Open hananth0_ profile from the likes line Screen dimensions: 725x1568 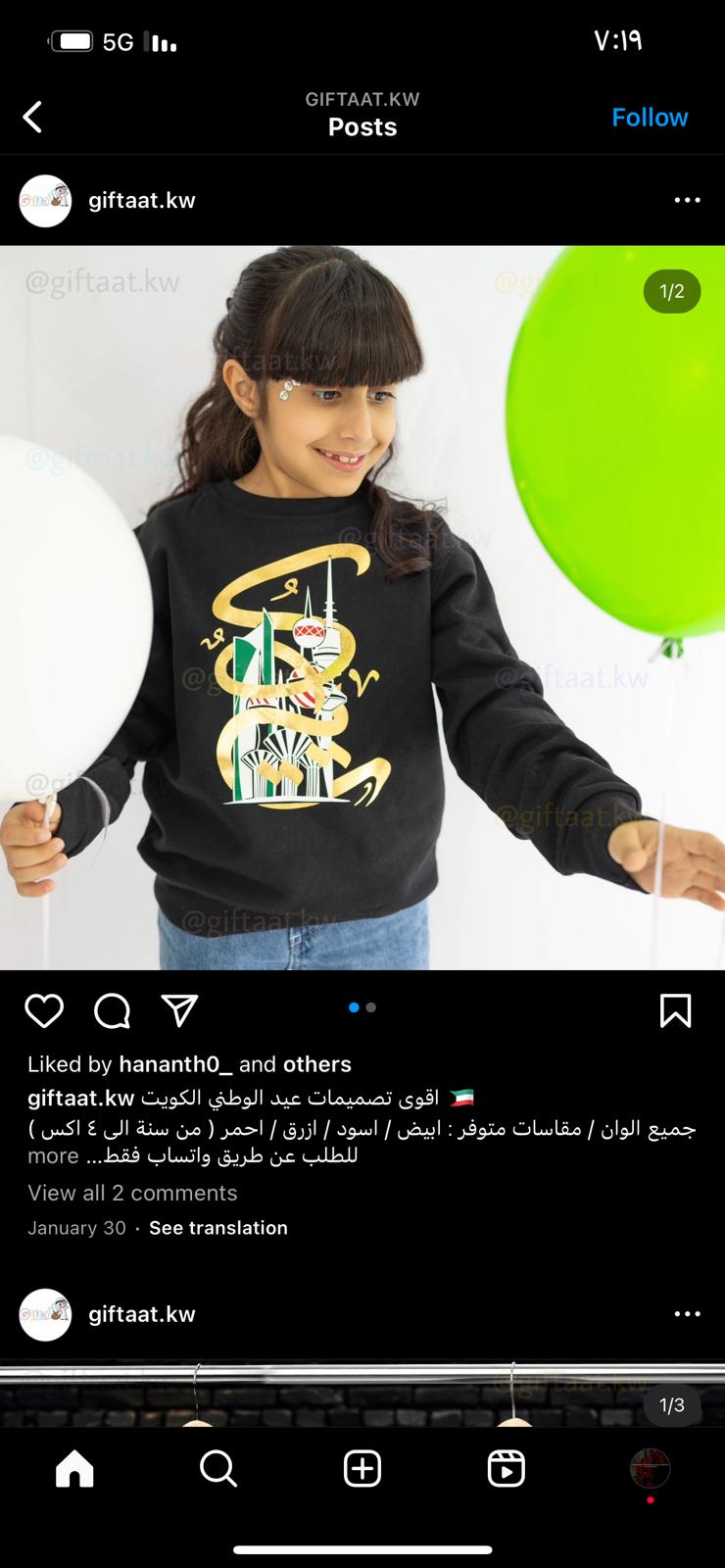(175, 1064)
